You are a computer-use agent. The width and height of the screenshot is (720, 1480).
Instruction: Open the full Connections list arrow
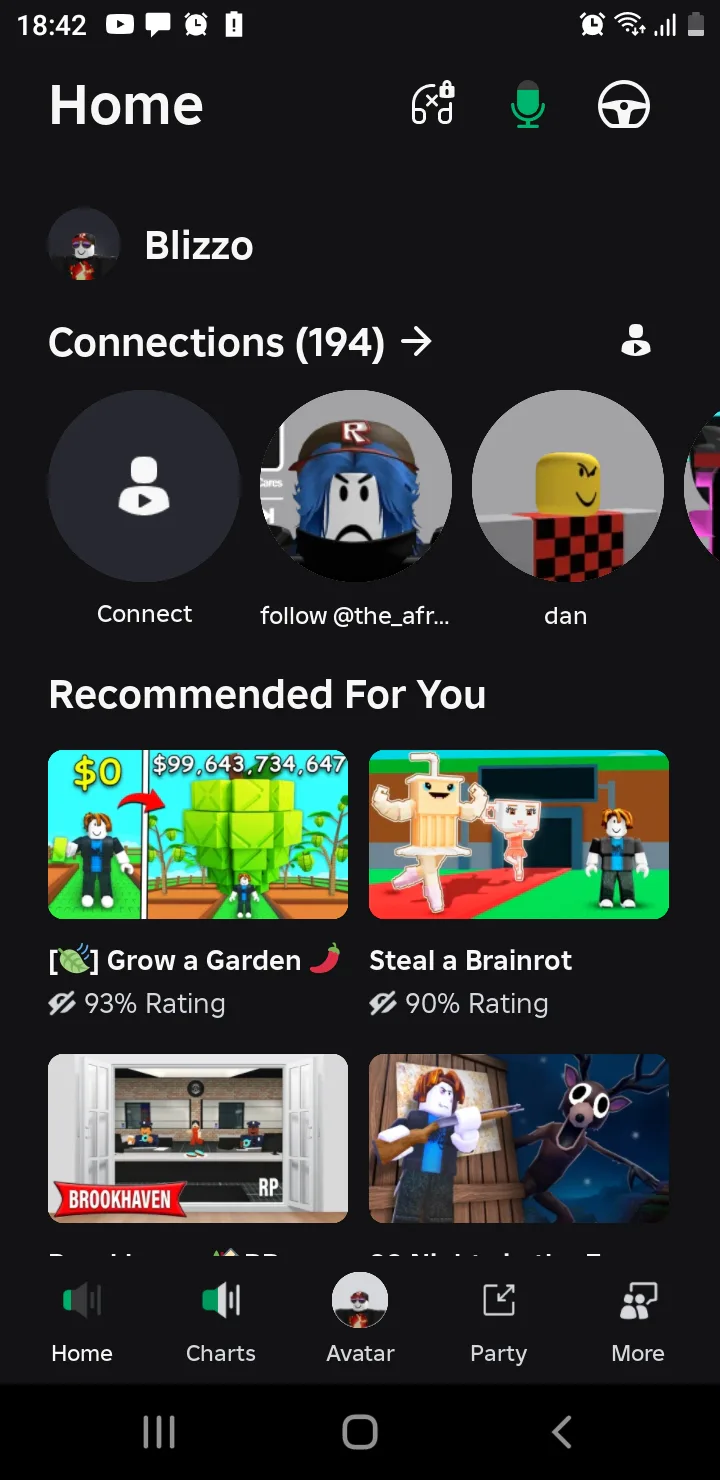pyautogui.click(x=416, y=342)
